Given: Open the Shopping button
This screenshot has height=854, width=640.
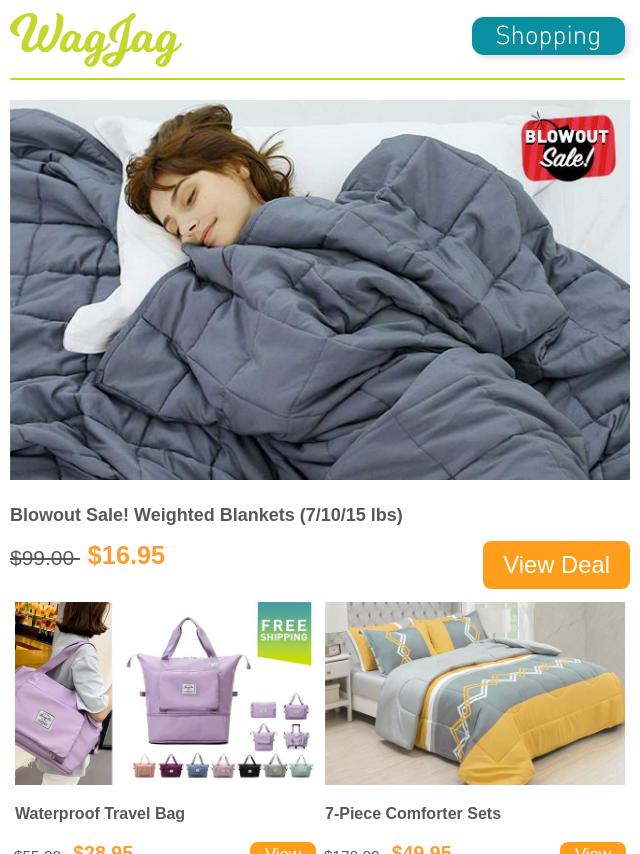Looking at the screenshot, I should [x=548, y=36].
